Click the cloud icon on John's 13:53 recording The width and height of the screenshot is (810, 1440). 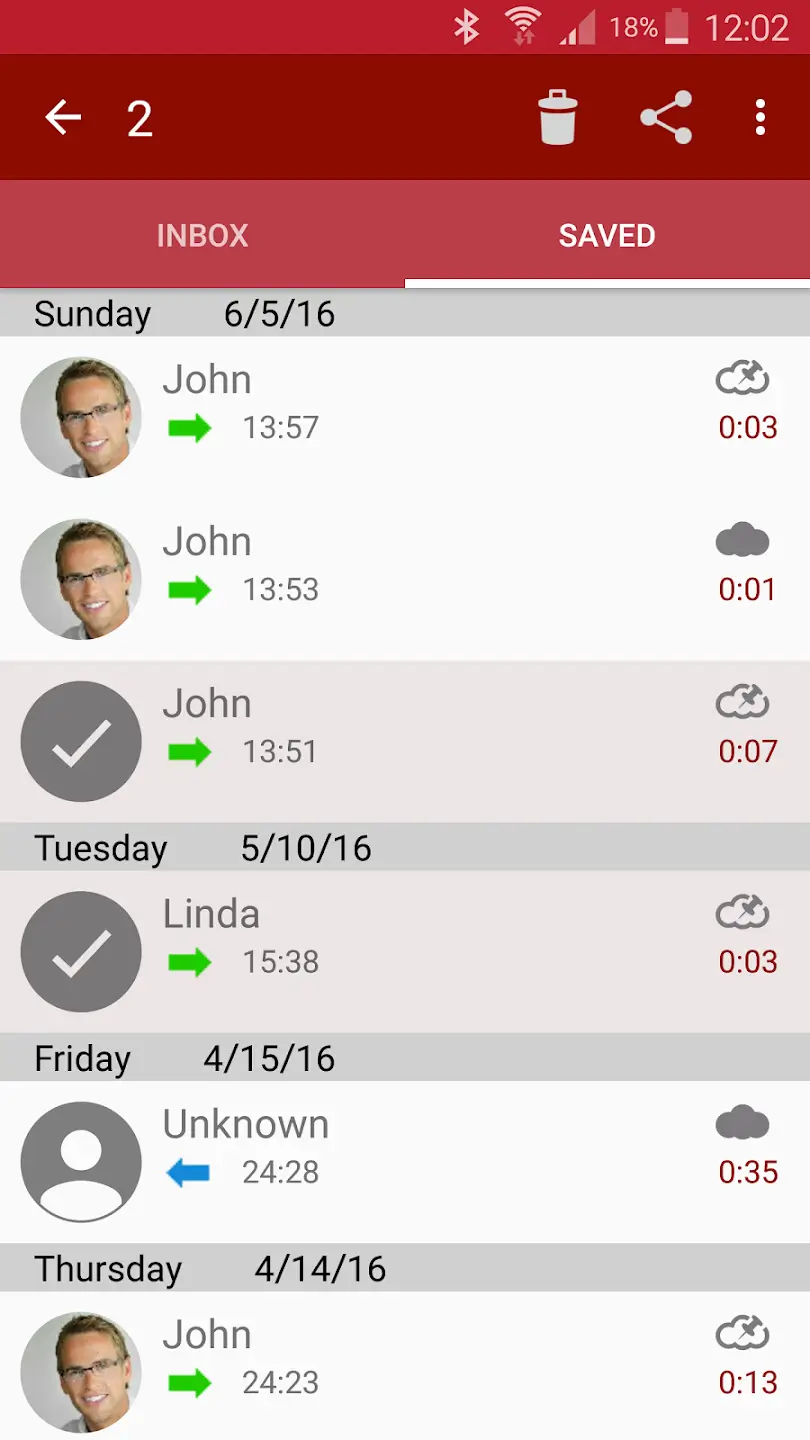click(741, 539)
